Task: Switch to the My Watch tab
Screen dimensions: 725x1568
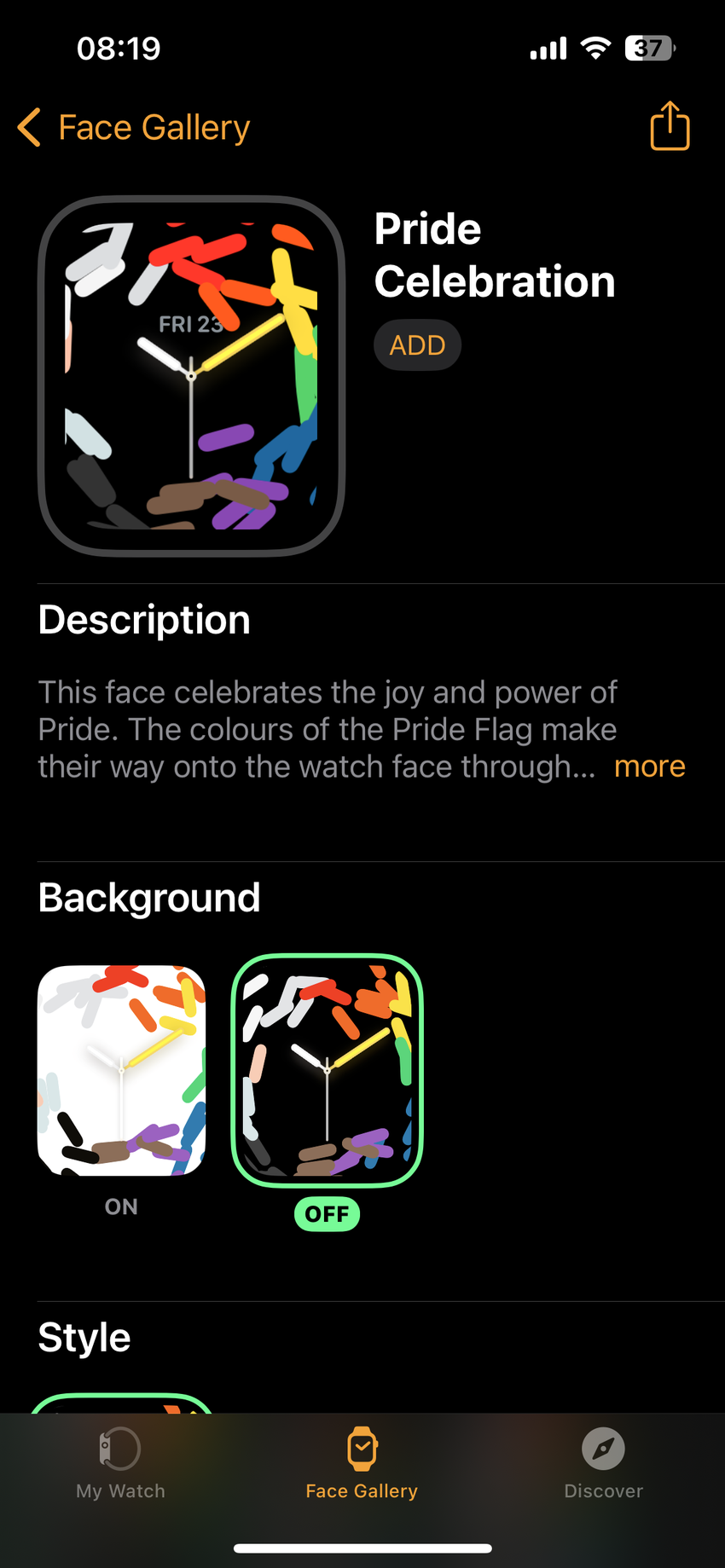Action: (120, 1463)
